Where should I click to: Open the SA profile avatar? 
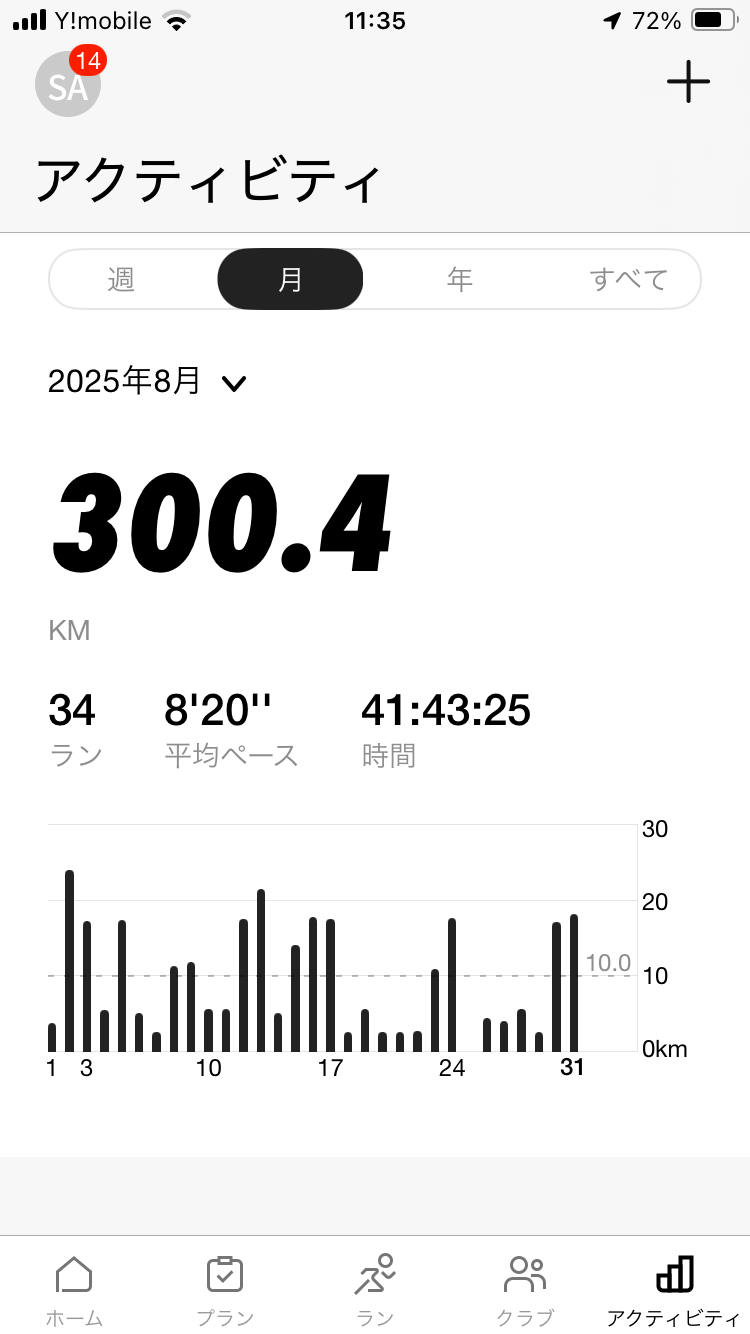click(68, 83)
